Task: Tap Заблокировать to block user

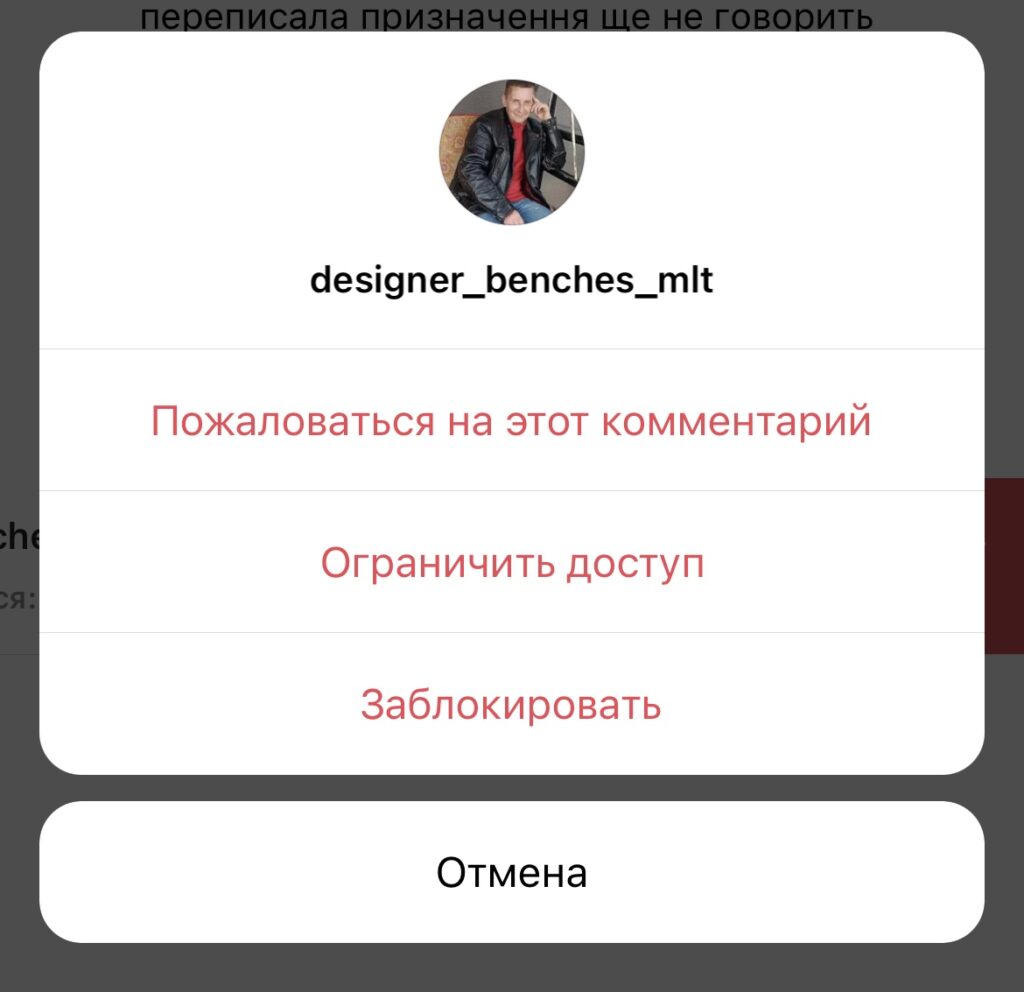Action: coord(511,705)
